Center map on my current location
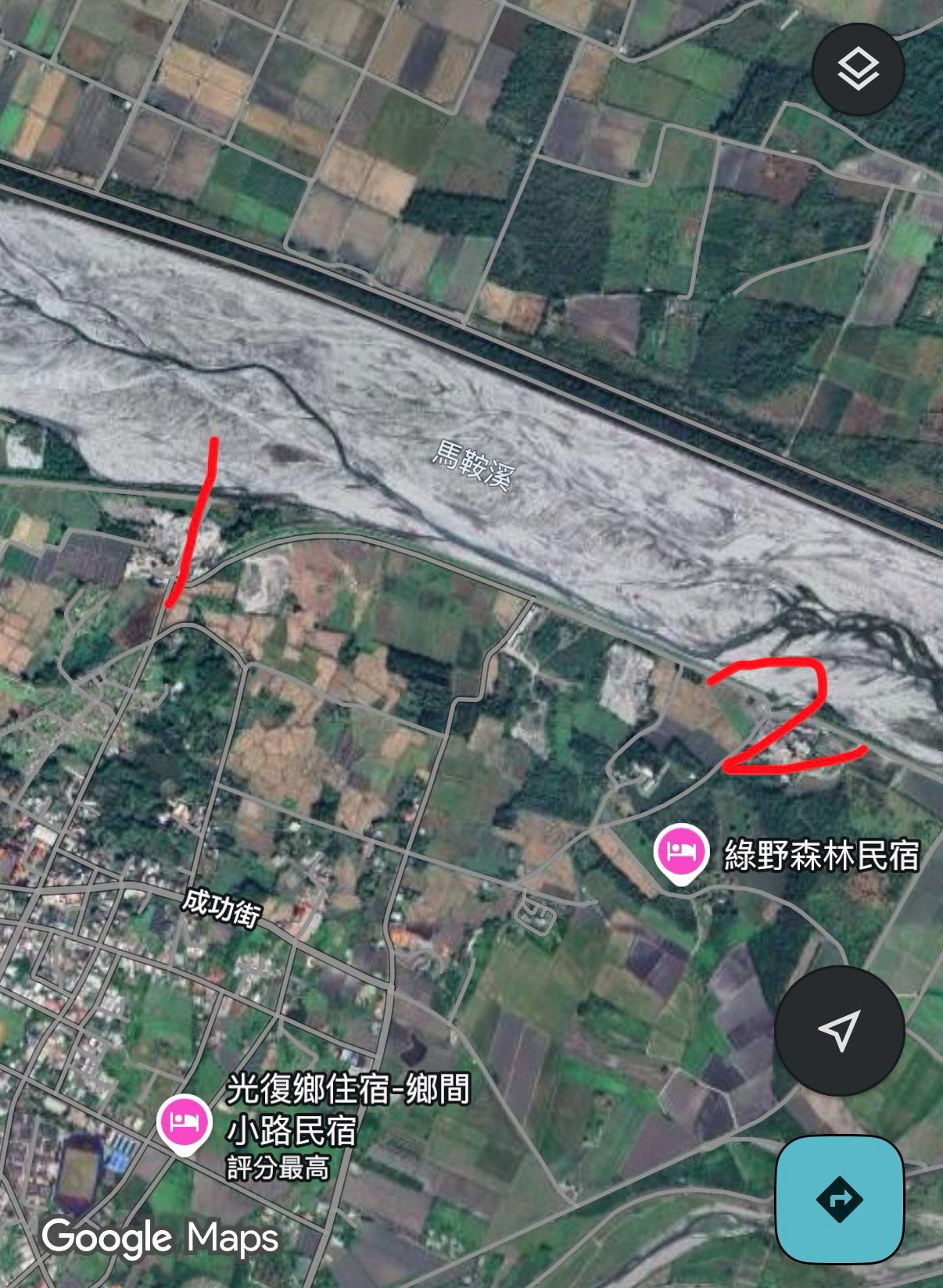 pos(840,1030)
